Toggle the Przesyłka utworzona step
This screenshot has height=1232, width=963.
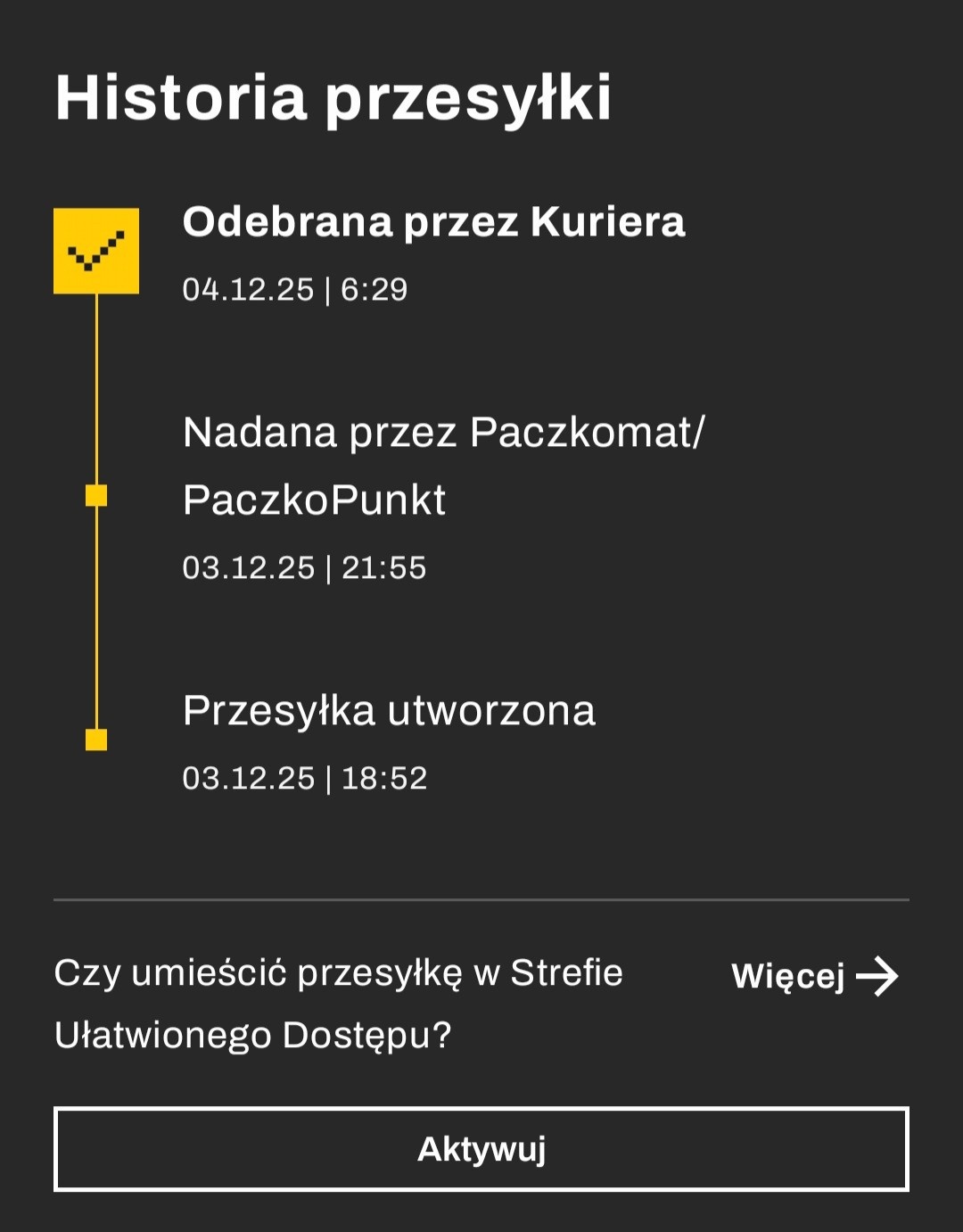pos(391,712)
